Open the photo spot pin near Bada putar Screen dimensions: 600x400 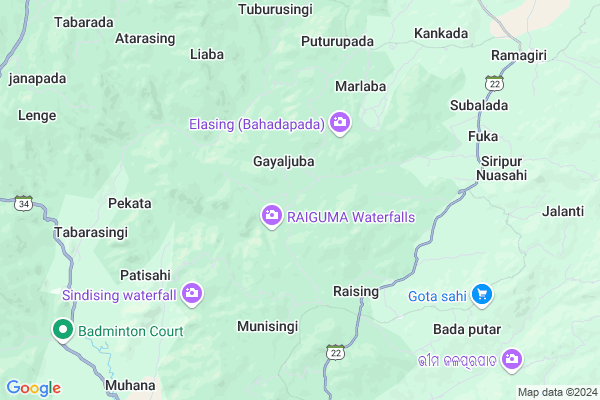(x=513, y=358)
